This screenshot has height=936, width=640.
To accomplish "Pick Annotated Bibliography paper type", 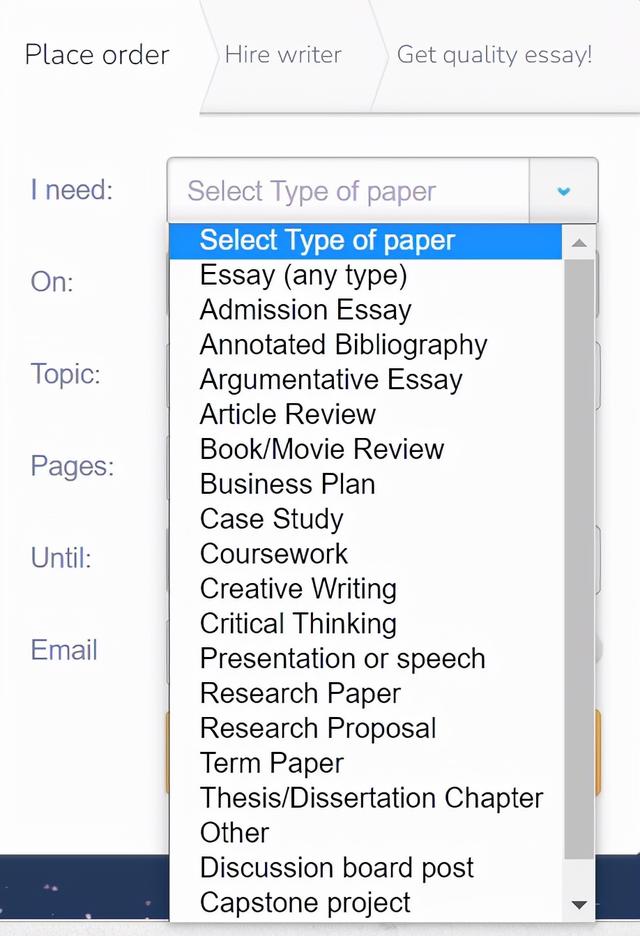I will [343, 345].
